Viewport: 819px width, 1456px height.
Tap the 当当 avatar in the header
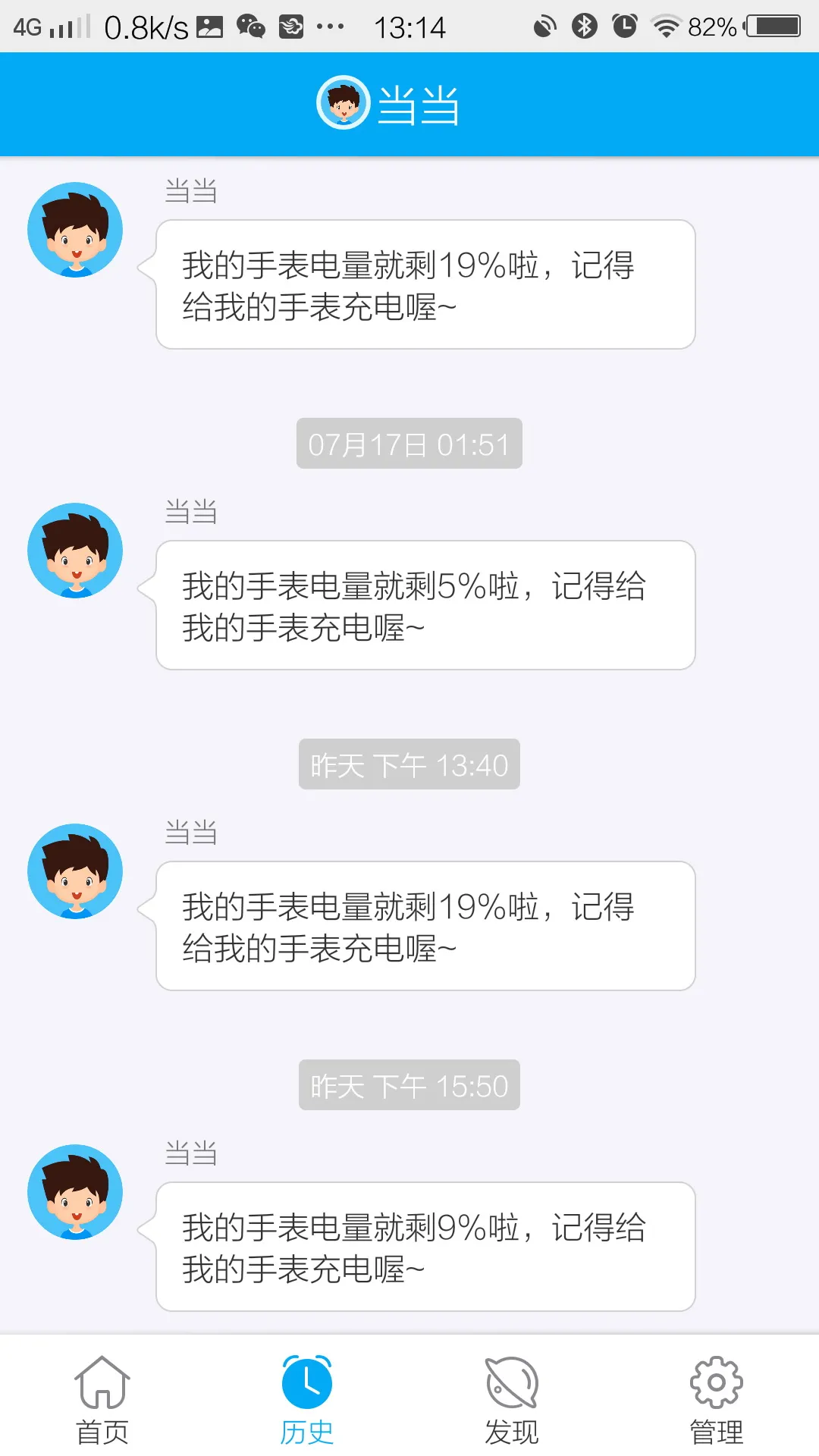pos(344,103)
